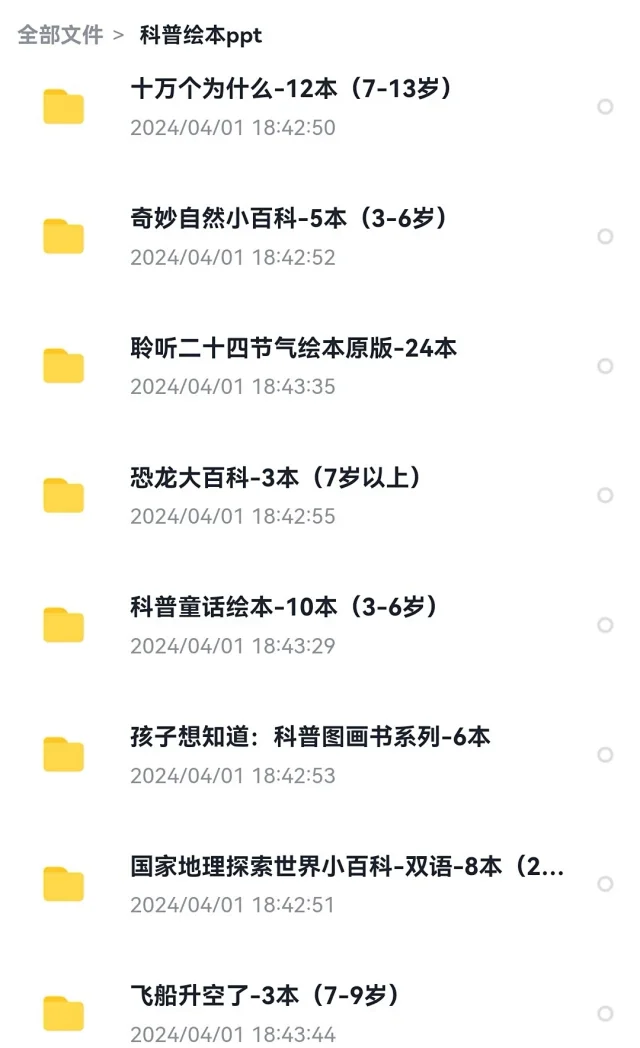Check the circle beside 孩子想知道：科普图画书系列-6本
Image resolution: width=640 pixels, height=1048 pixels.
pyautogui.click(x=605, y=755)
